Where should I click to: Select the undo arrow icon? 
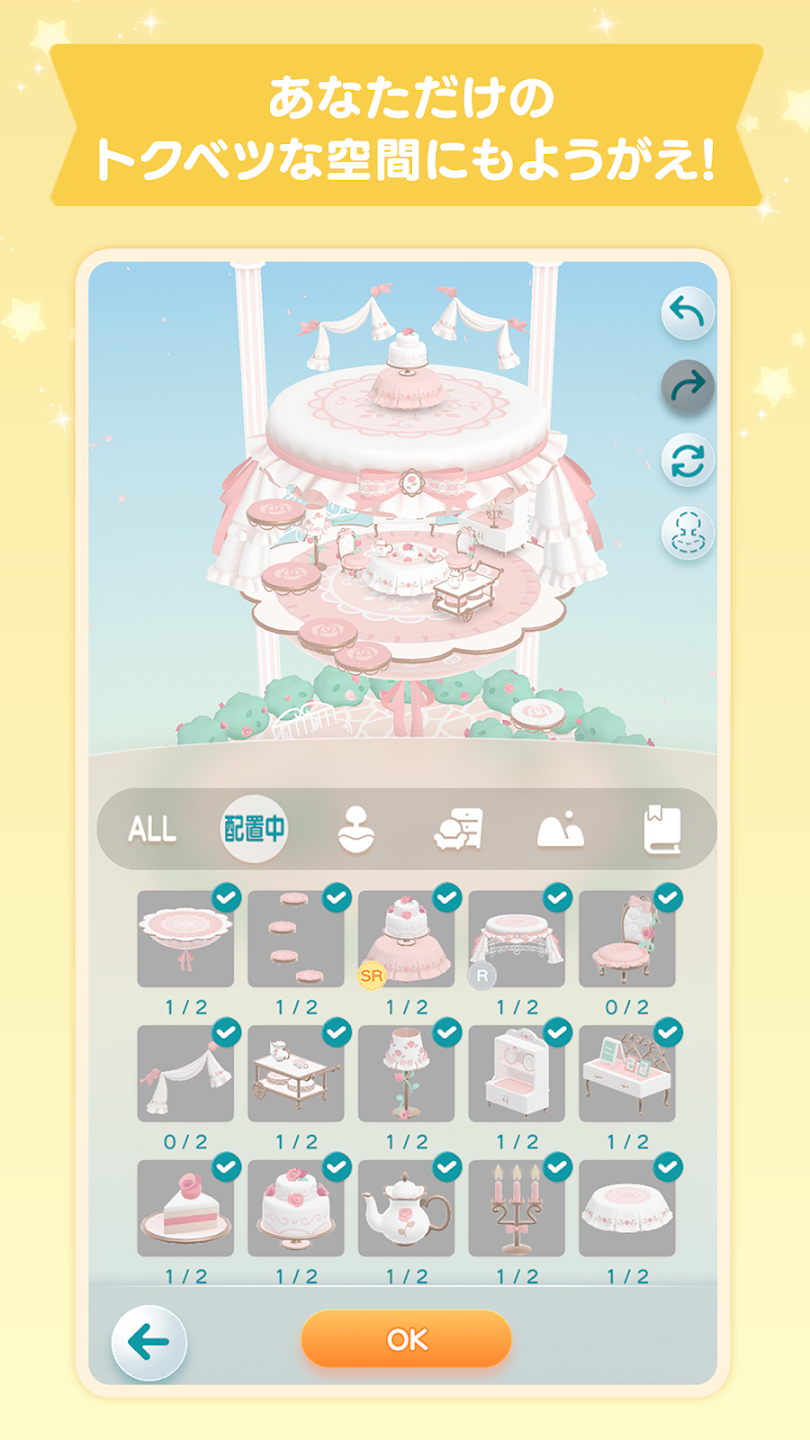coord(688,311)
